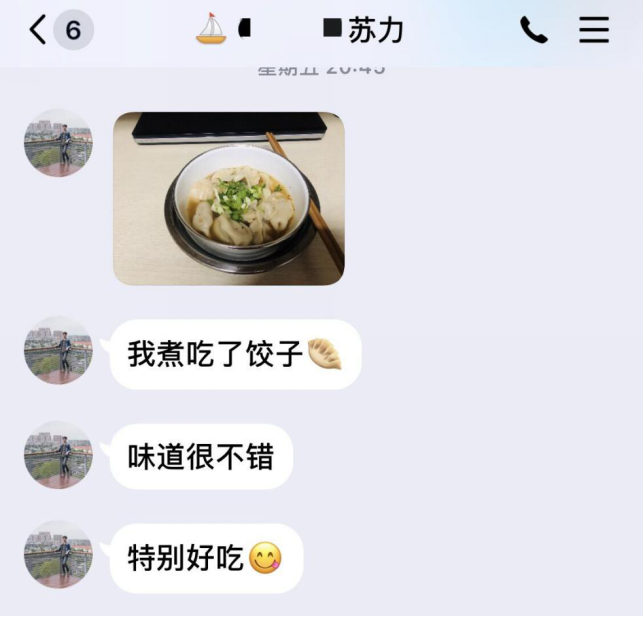The height and width of the screenshot is (617, 644).
Task: Open the chat settings menu
Action: (594, 30)
